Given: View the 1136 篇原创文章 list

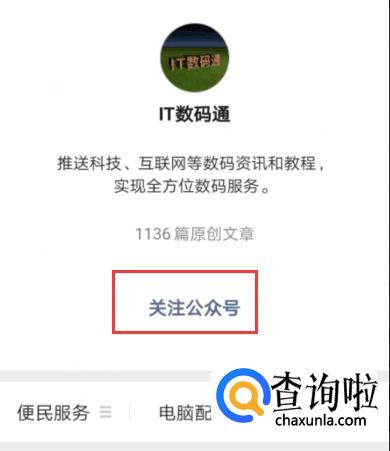Looking at the screenshot, I should click(195, 234).
